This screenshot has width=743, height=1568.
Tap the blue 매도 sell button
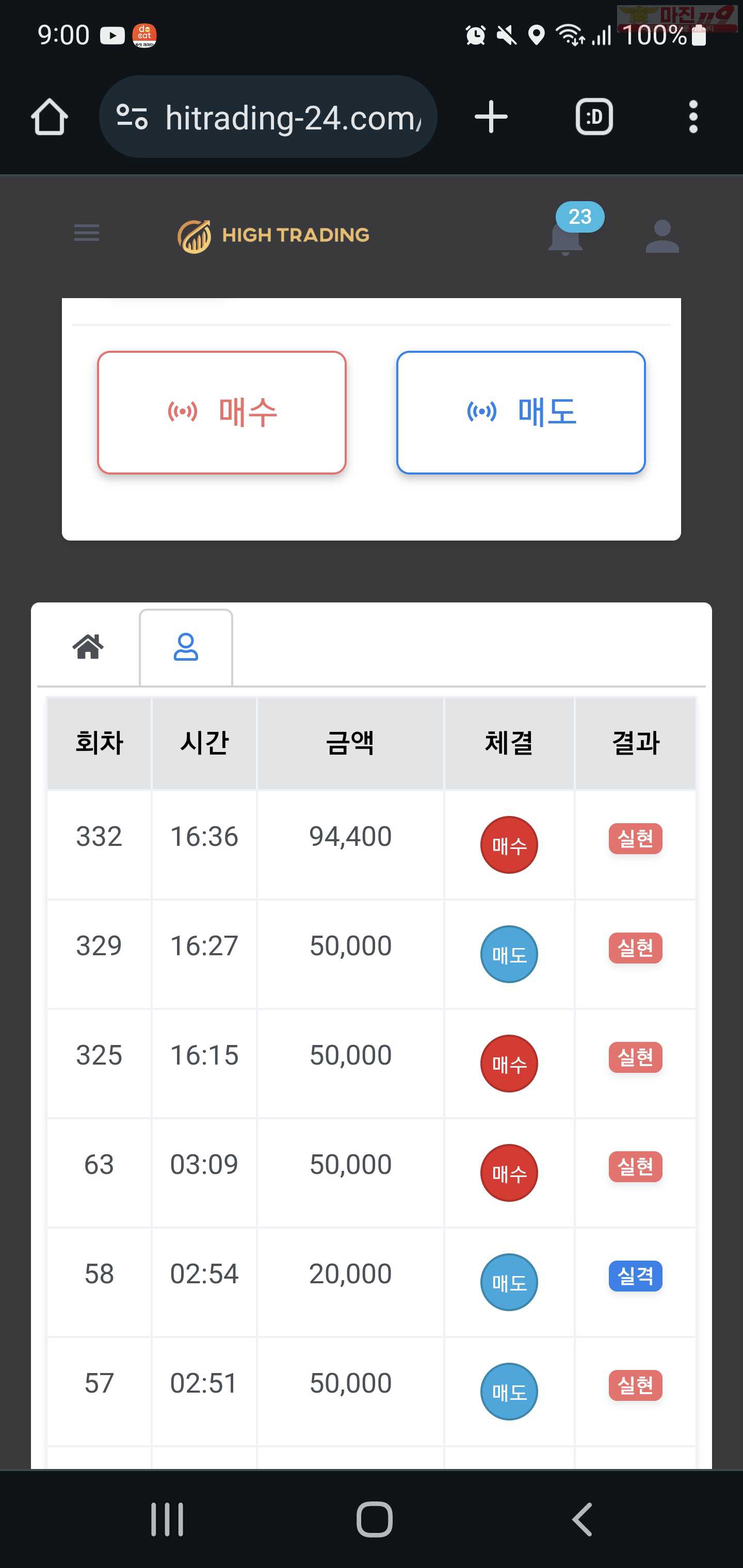click(x=521, y=413)
